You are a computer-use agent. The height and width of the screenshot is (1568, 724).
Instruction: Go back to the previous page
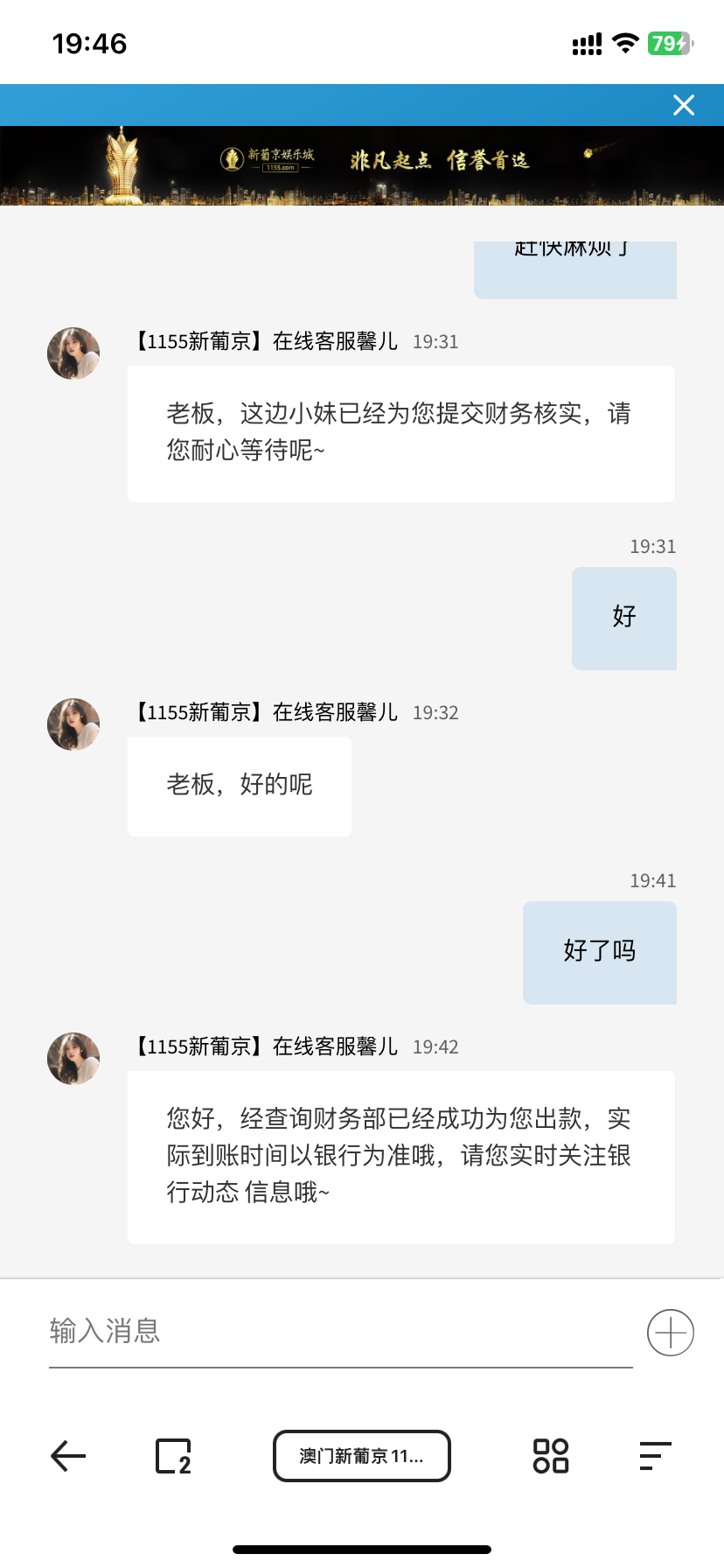[68, 1456]
